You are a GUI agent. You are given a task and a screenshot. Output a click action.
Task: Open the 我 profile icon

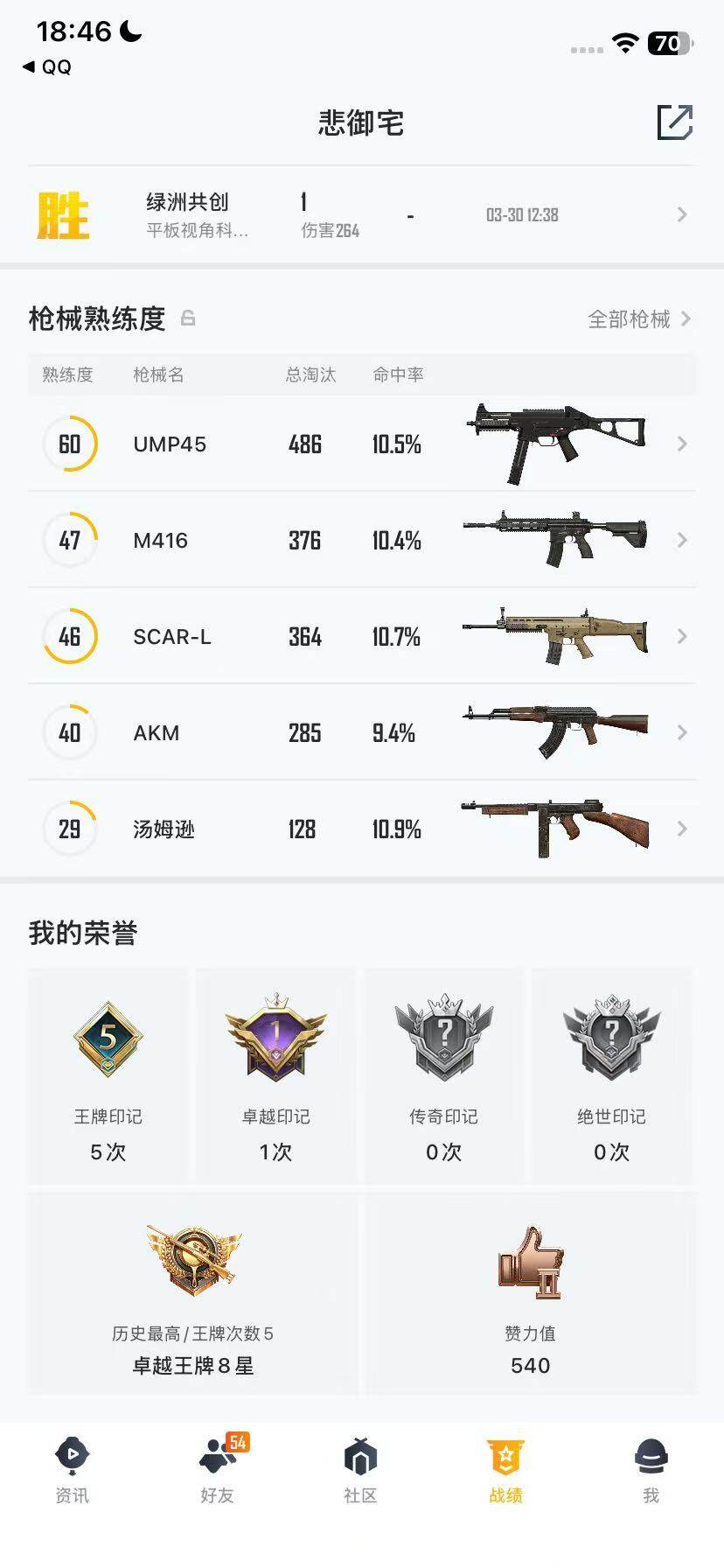tap(651, 1454)
